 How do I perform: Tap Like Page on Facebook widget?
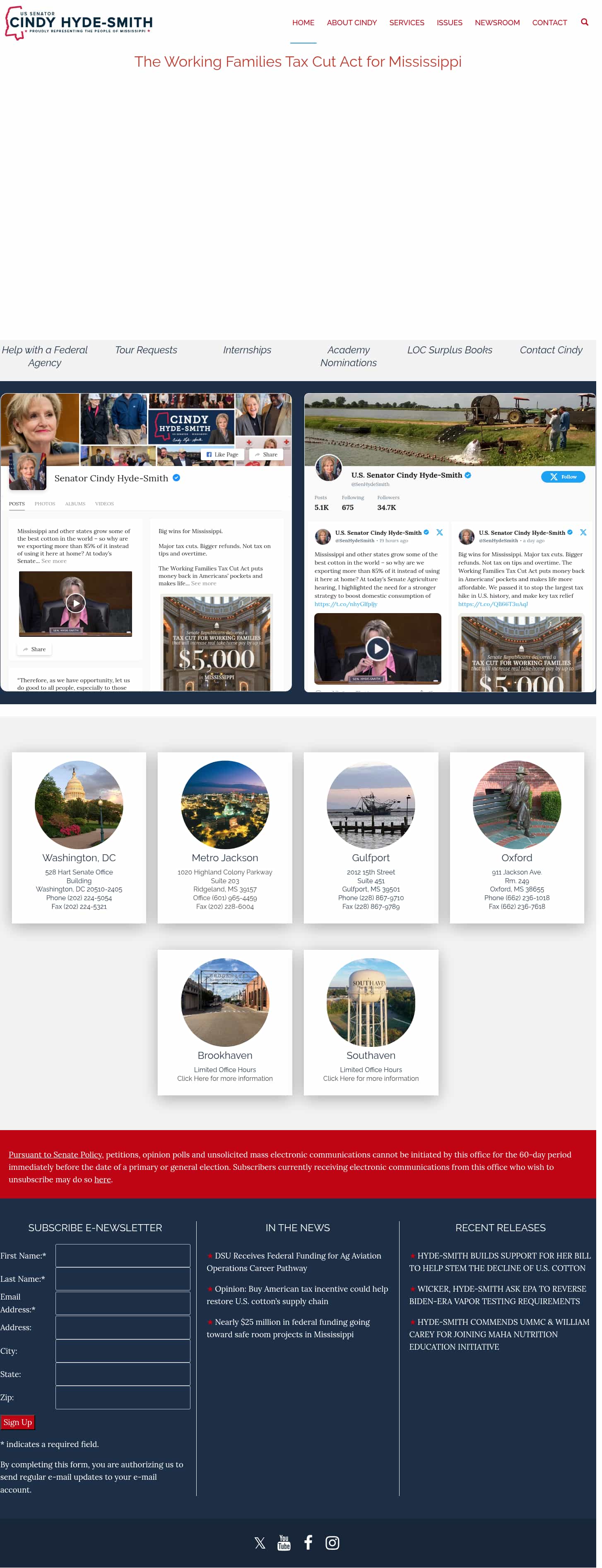222,455
